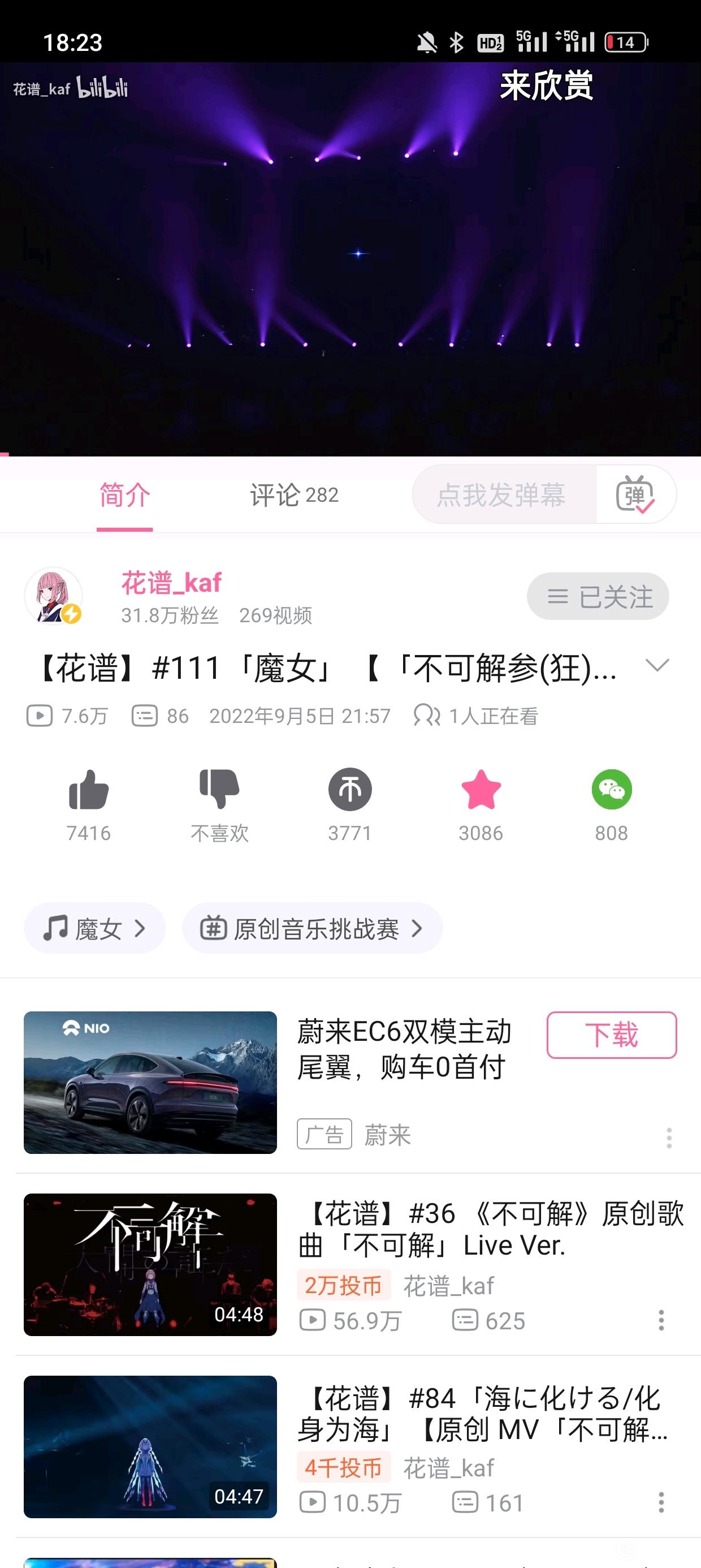The height and width of the screenshot is (1568, 701).
Task: Tap the 已关注 follow button
Action: (598, 597)
